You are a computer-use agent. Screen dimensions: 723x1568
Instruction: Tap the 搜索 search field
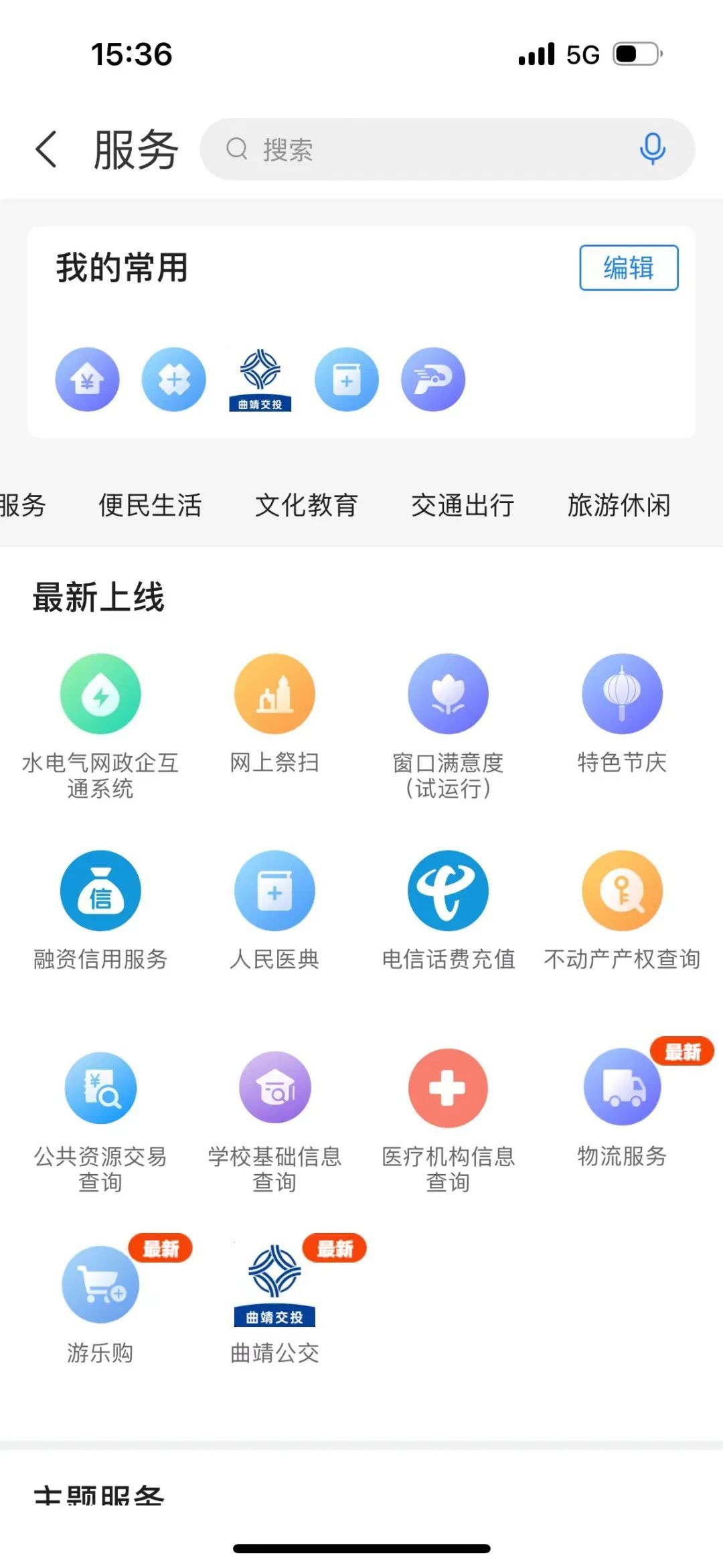coord(428,149)
